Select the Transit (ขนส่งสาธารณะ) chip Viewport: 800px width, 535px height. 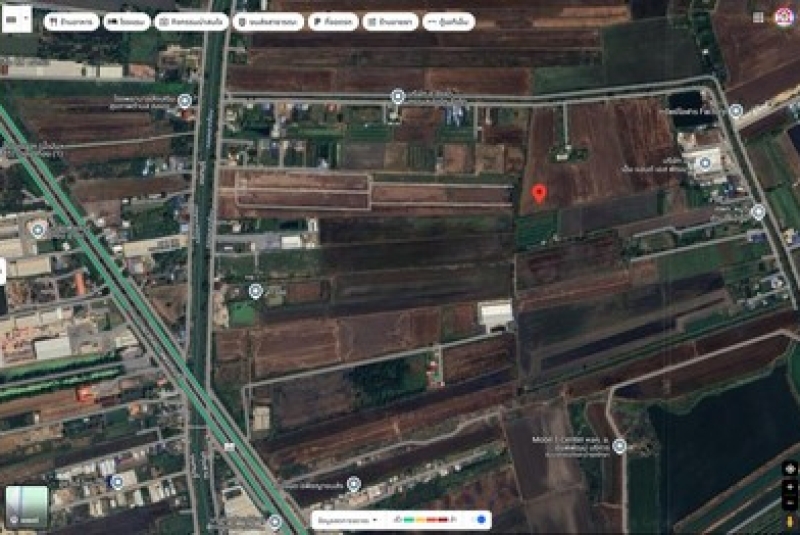click(268, 21)
